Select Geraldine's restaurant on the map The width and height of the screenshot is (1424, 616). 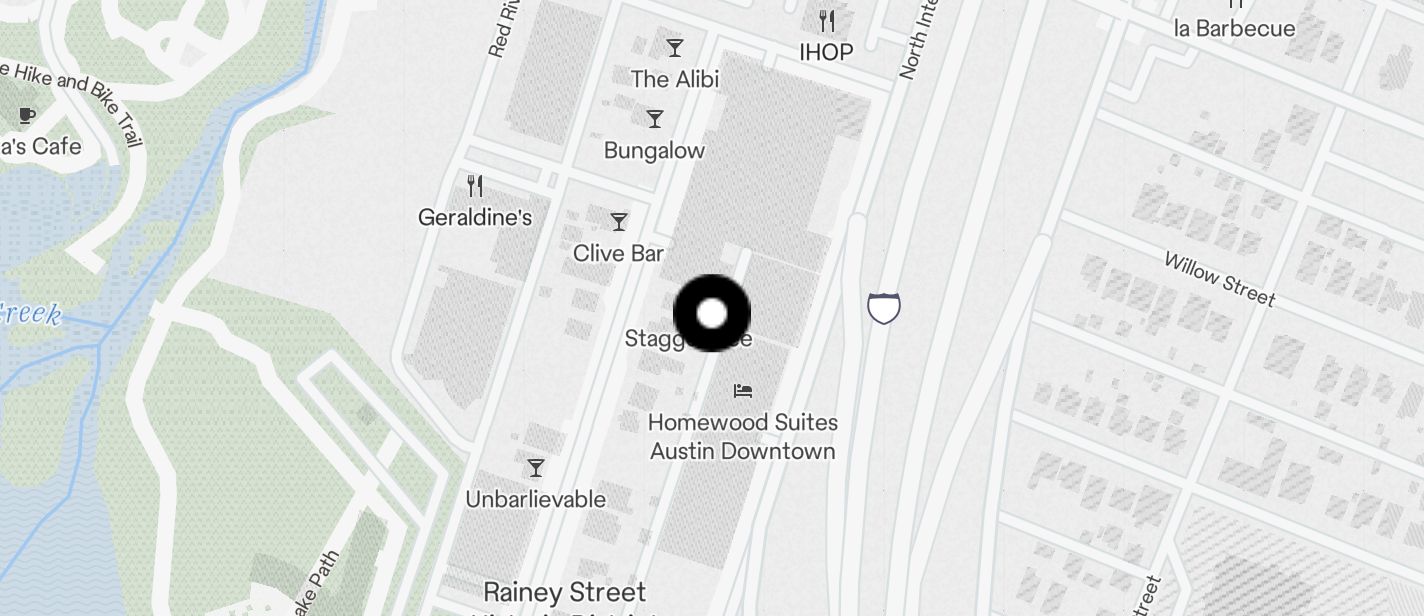[x=476, y=186]
